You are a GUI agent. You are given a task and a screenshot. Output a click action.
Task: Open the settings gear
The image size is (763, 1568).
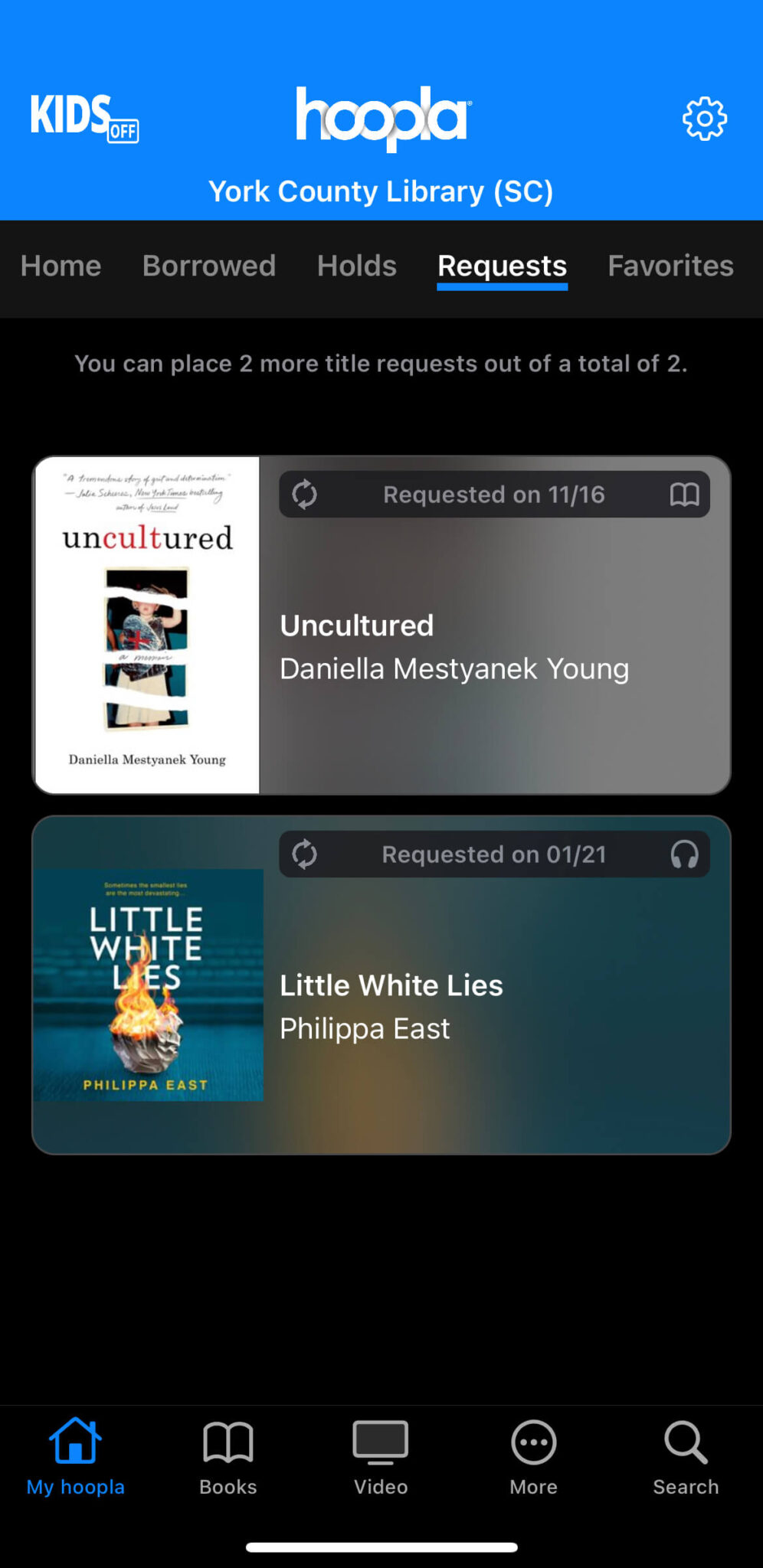(704, 119)
